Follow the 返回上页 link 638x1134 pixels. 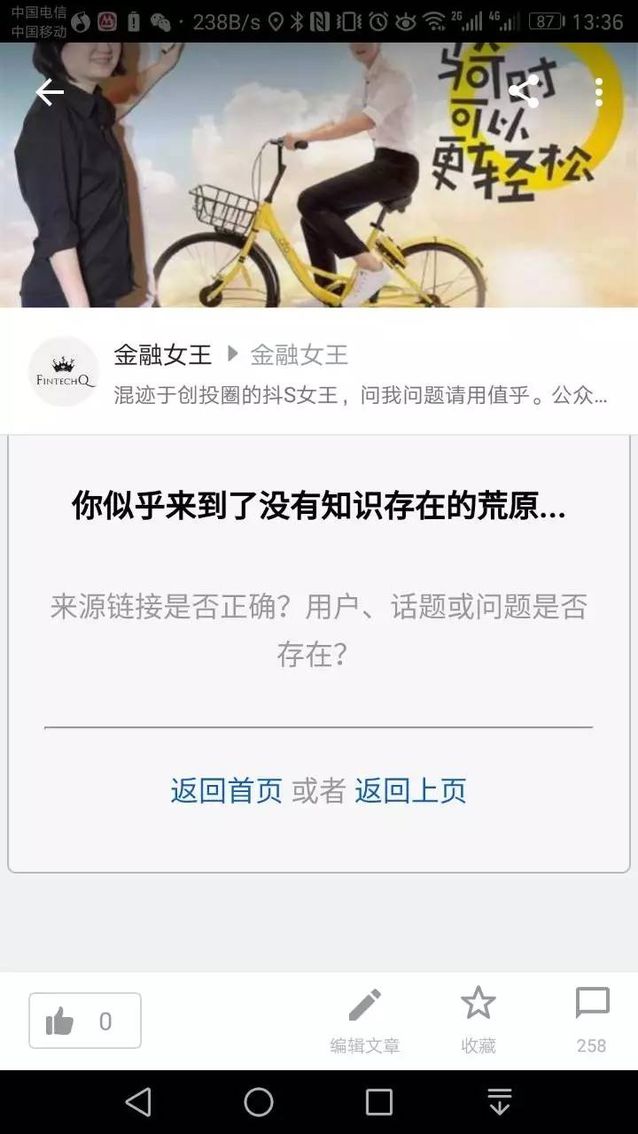tap(410, 791)
